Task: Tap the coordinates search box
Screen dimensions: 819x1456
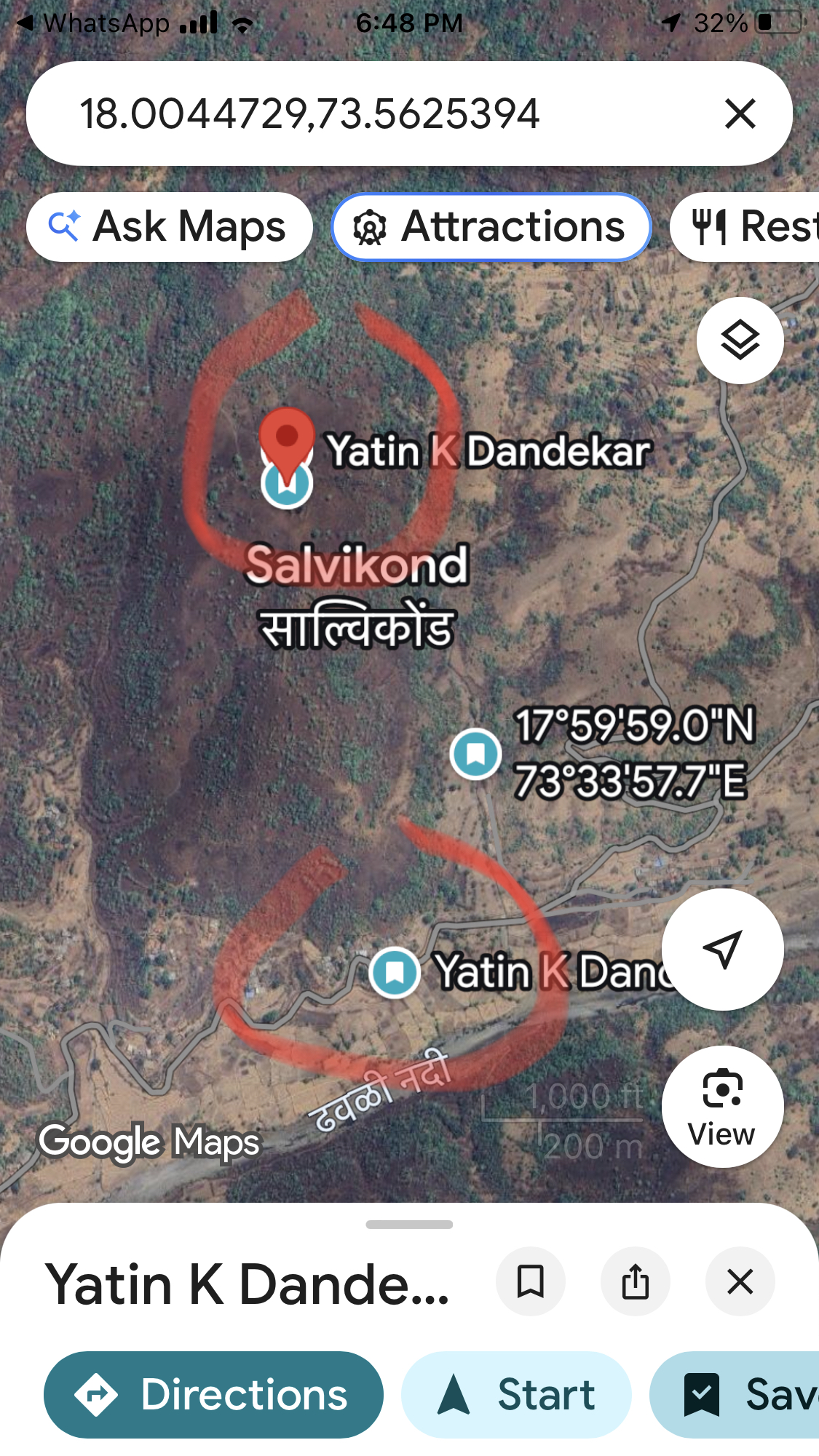Action: coord(364,114)
